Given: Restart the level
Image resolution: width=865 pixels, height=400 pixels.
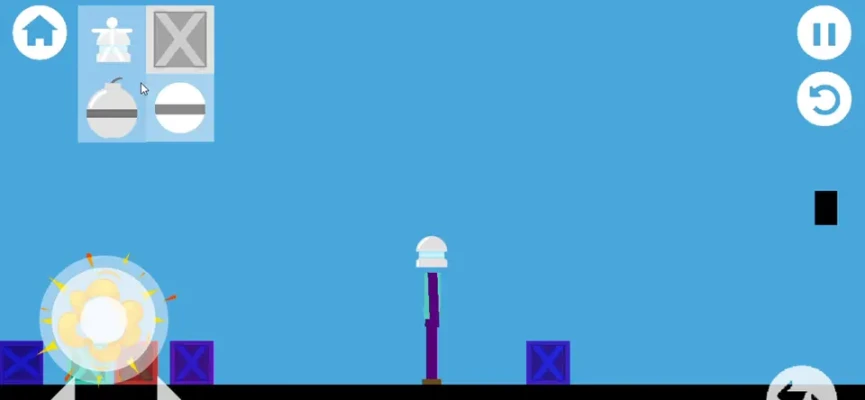Looking at the screenshot, I should (823, 99).
